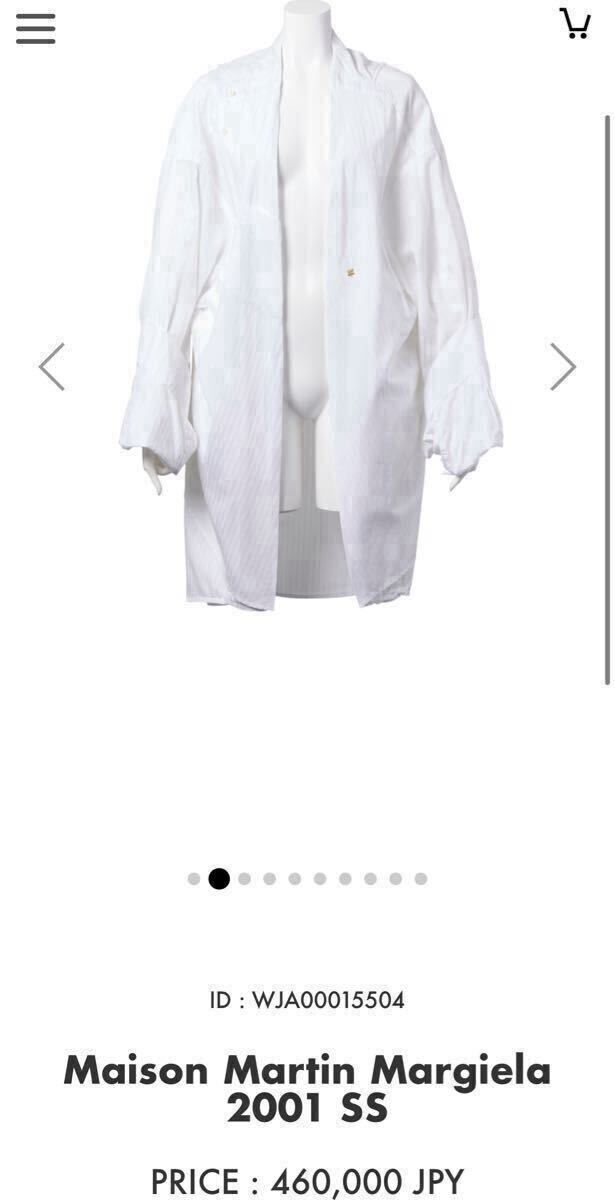
Task: Jump to the last image dot
Action: point(421,879)
